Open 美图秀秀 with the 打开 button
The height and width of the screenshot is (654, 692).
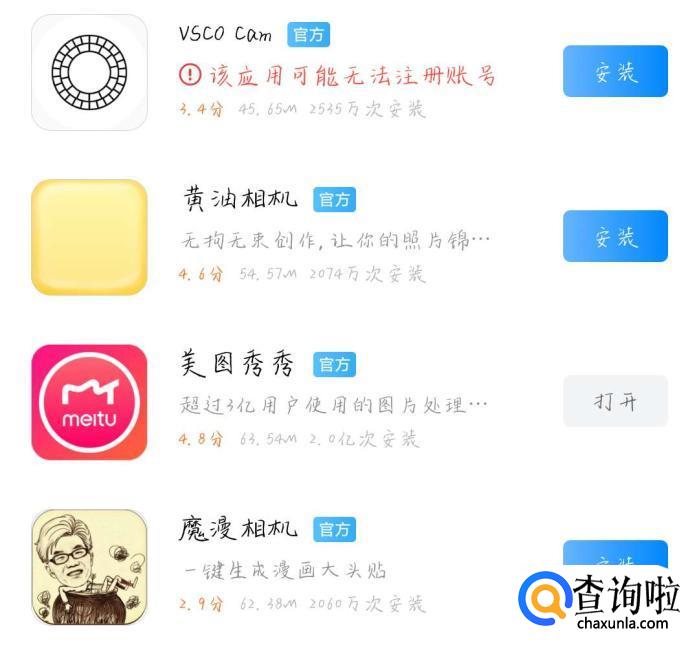614,402
